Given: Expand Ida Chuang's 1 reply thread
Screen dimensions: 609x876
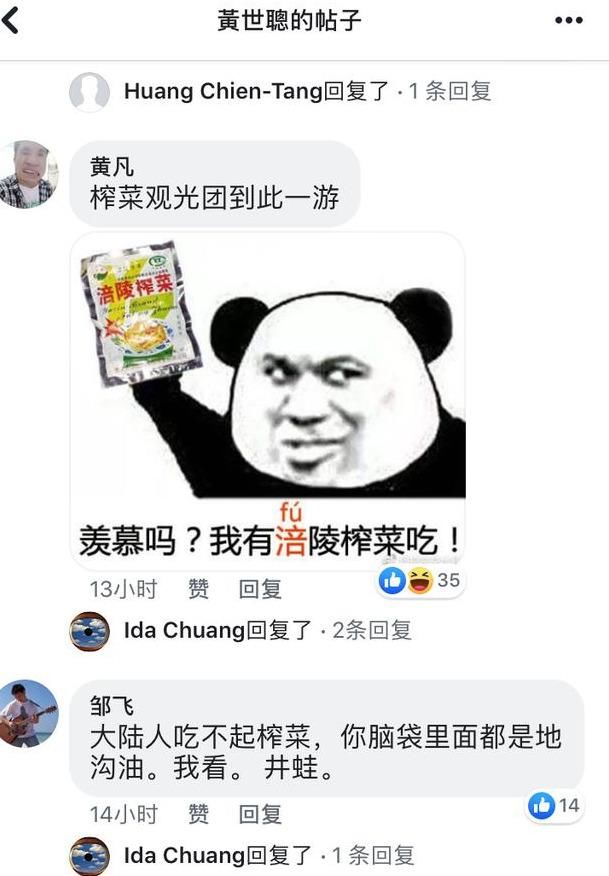Looking at the screenshot, I should pyautogui.click(x=268, y=856).
